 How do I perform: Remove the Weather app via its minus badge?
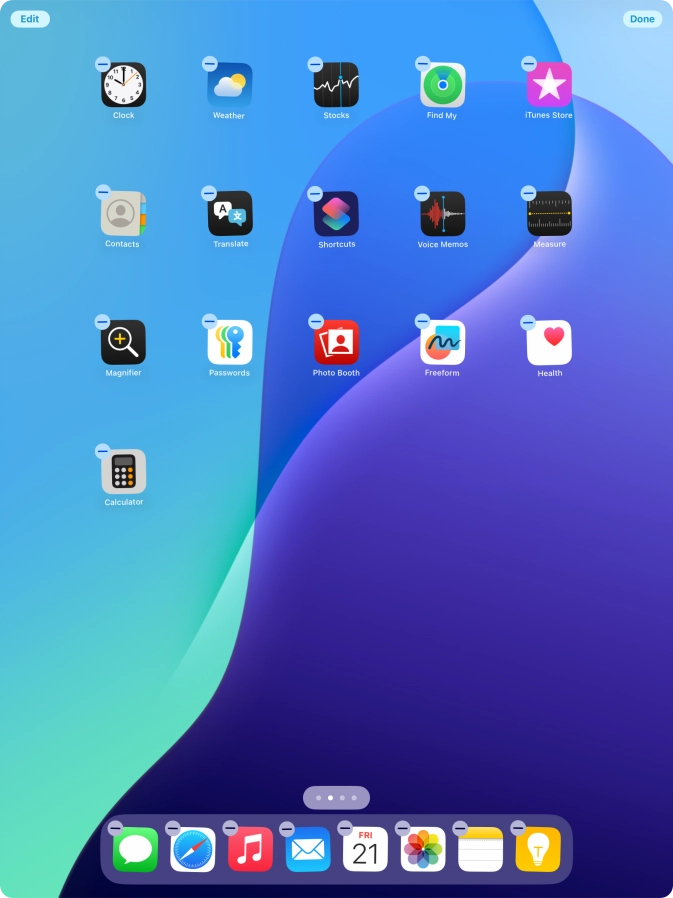coord(209,63)
